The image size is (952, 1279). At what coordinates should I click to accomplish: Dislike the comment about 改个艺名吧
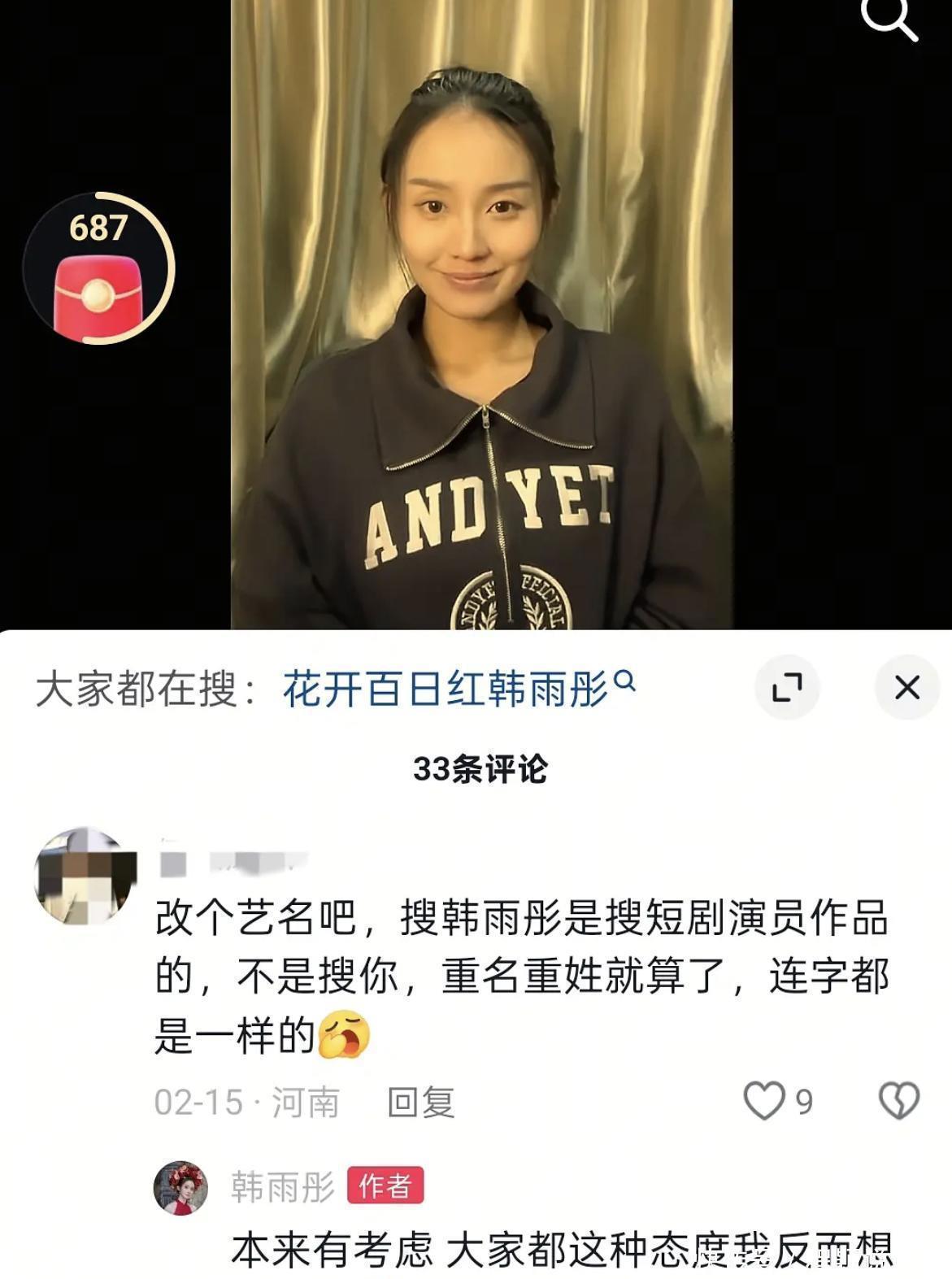point(899,1102)
